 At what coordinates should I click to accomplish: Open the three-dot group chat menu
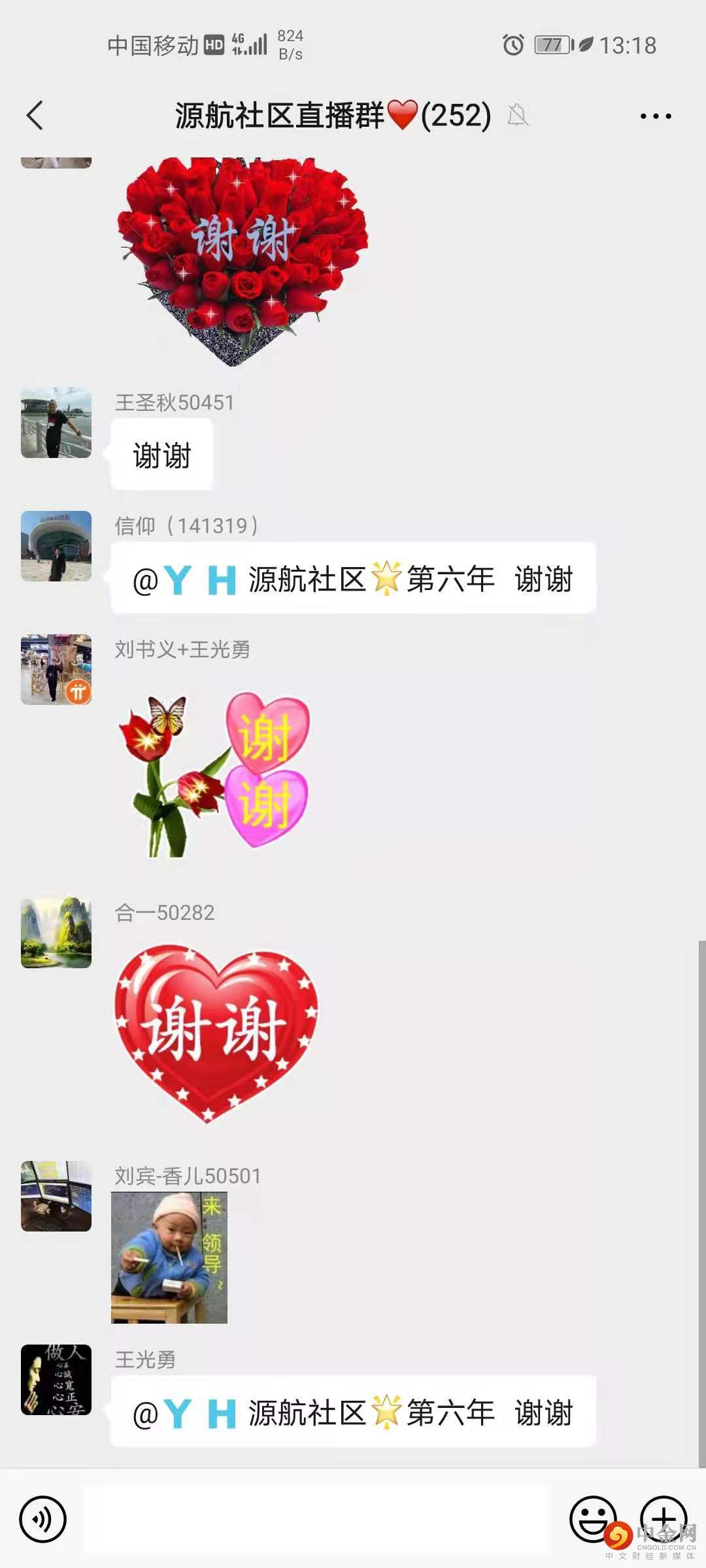(655, 116)
